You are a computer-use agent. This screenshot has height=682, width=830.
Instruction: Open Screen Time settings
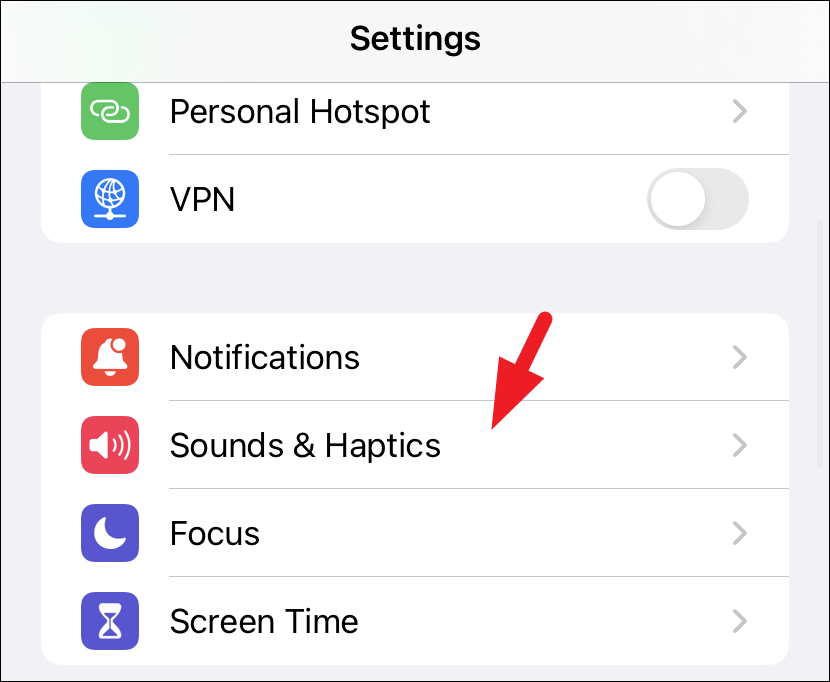(x=414, y=621)
